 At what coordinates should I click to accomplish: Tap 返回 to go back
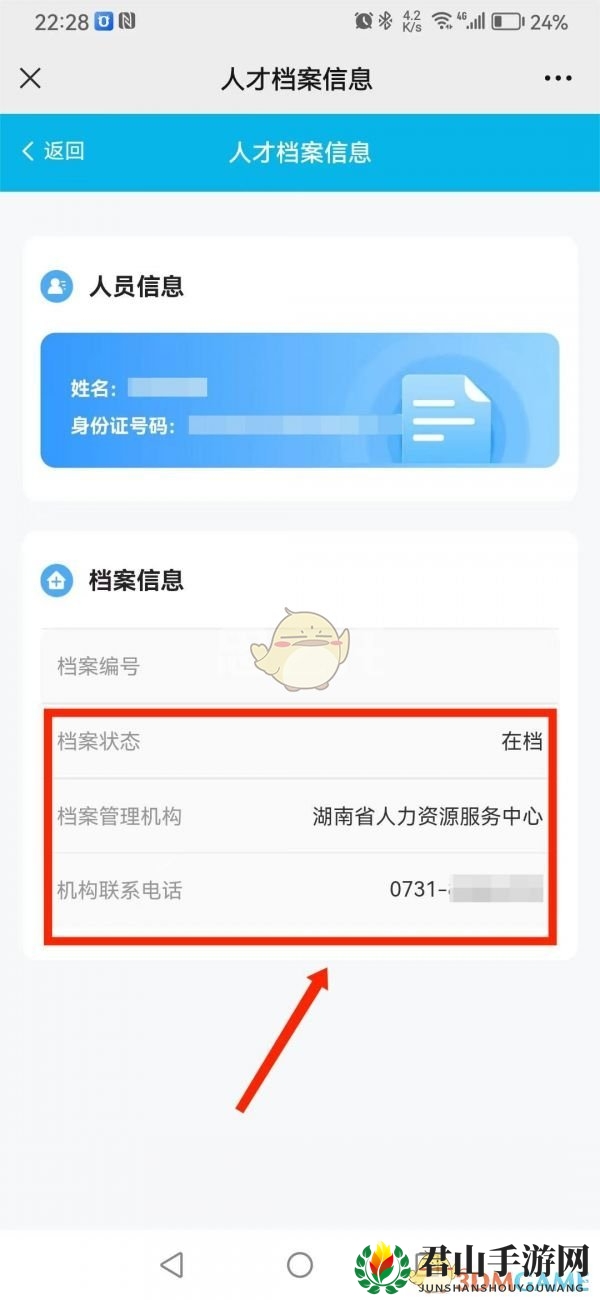tap(54, 151)
